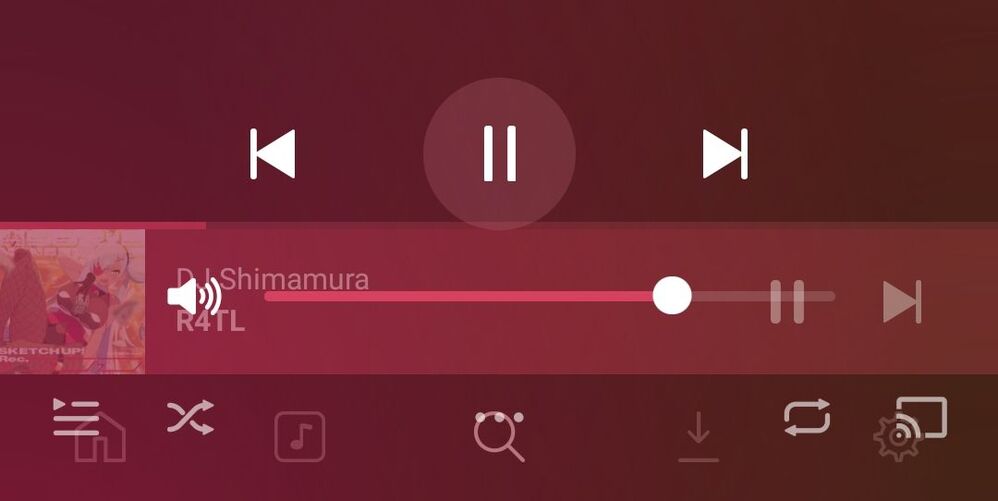Open the downloads arrow icon
998x501 pixels.
tap(698, 437)
